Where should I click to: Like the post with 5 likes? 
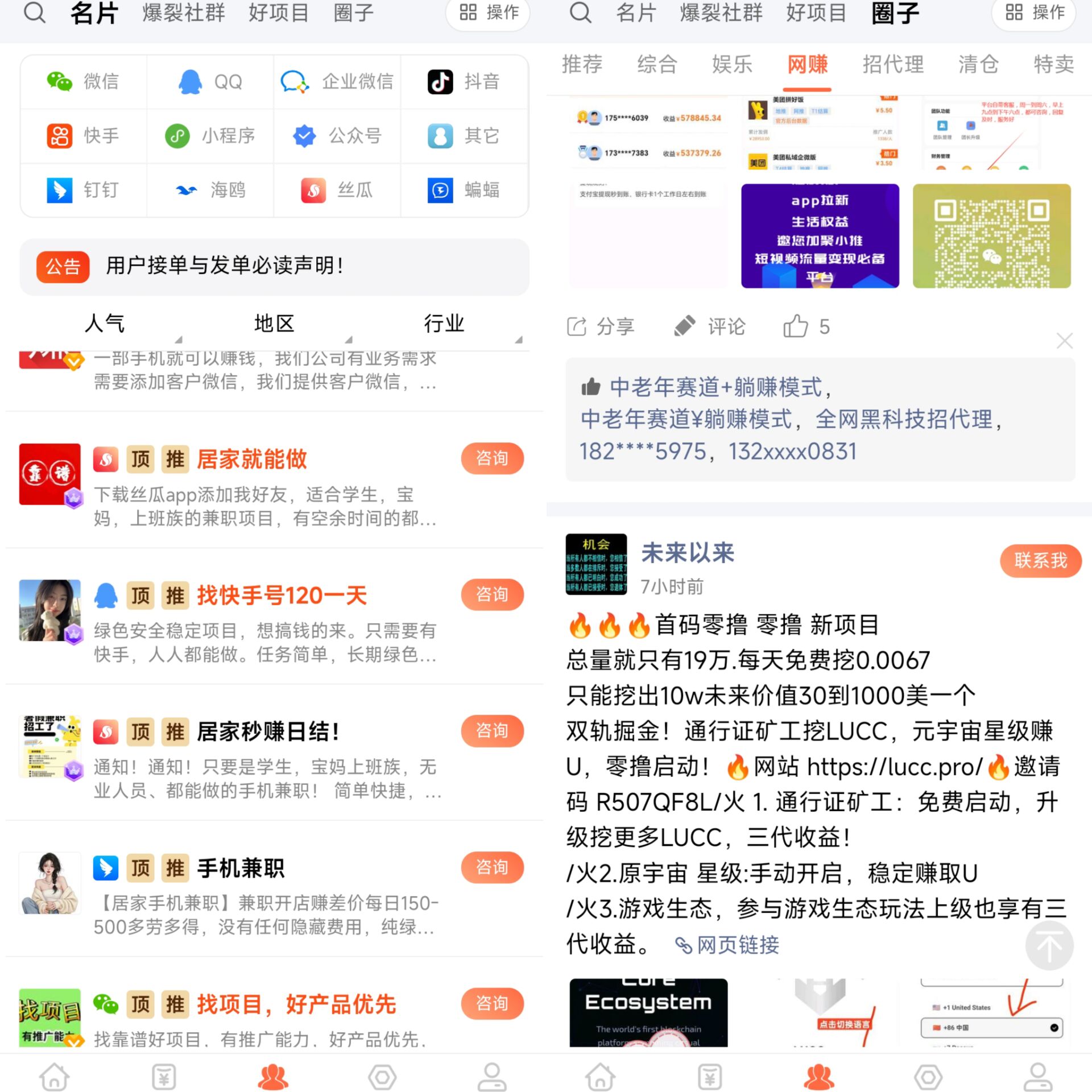tap(806, 326)
